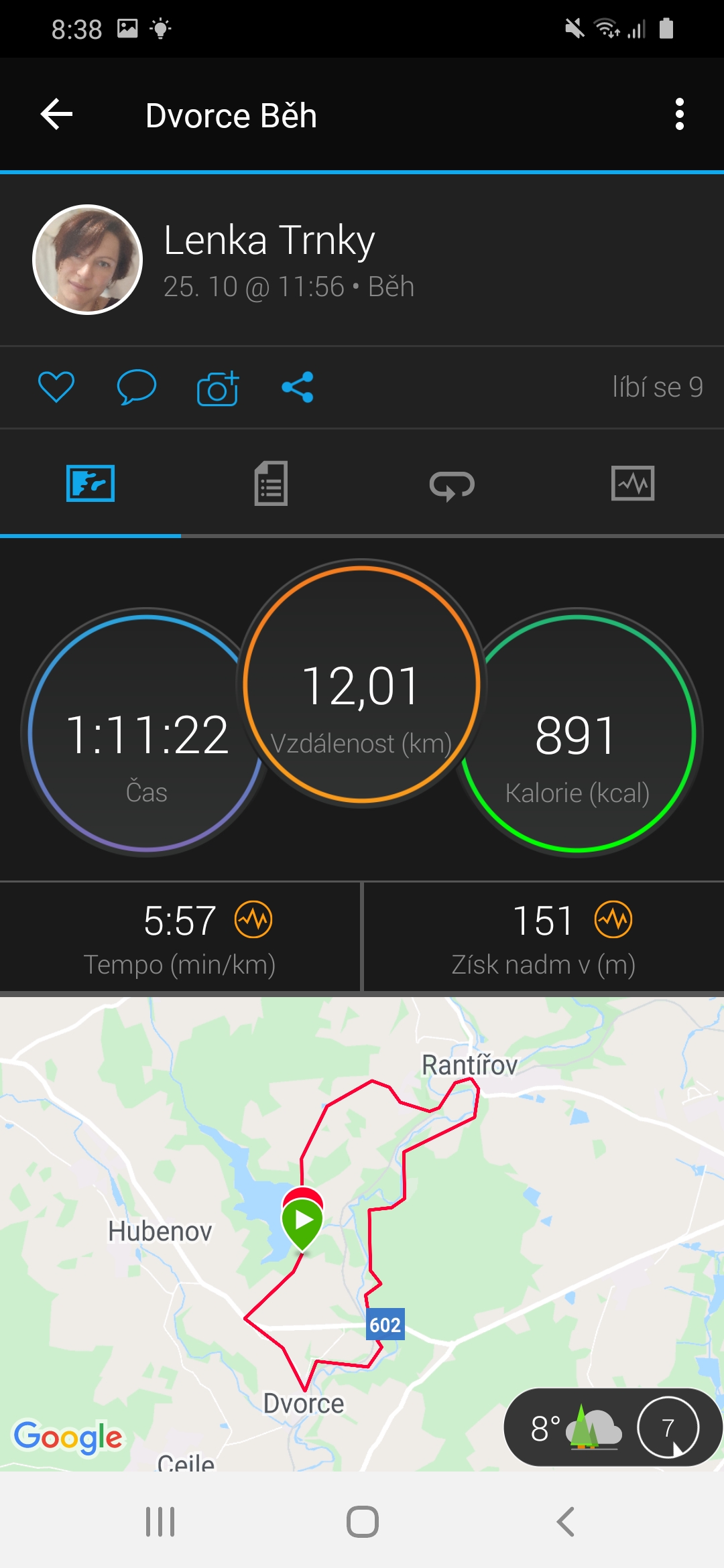View Lenka Trnky's profile picture
This screenshot has width=724, height=1568.
point(88,259)
